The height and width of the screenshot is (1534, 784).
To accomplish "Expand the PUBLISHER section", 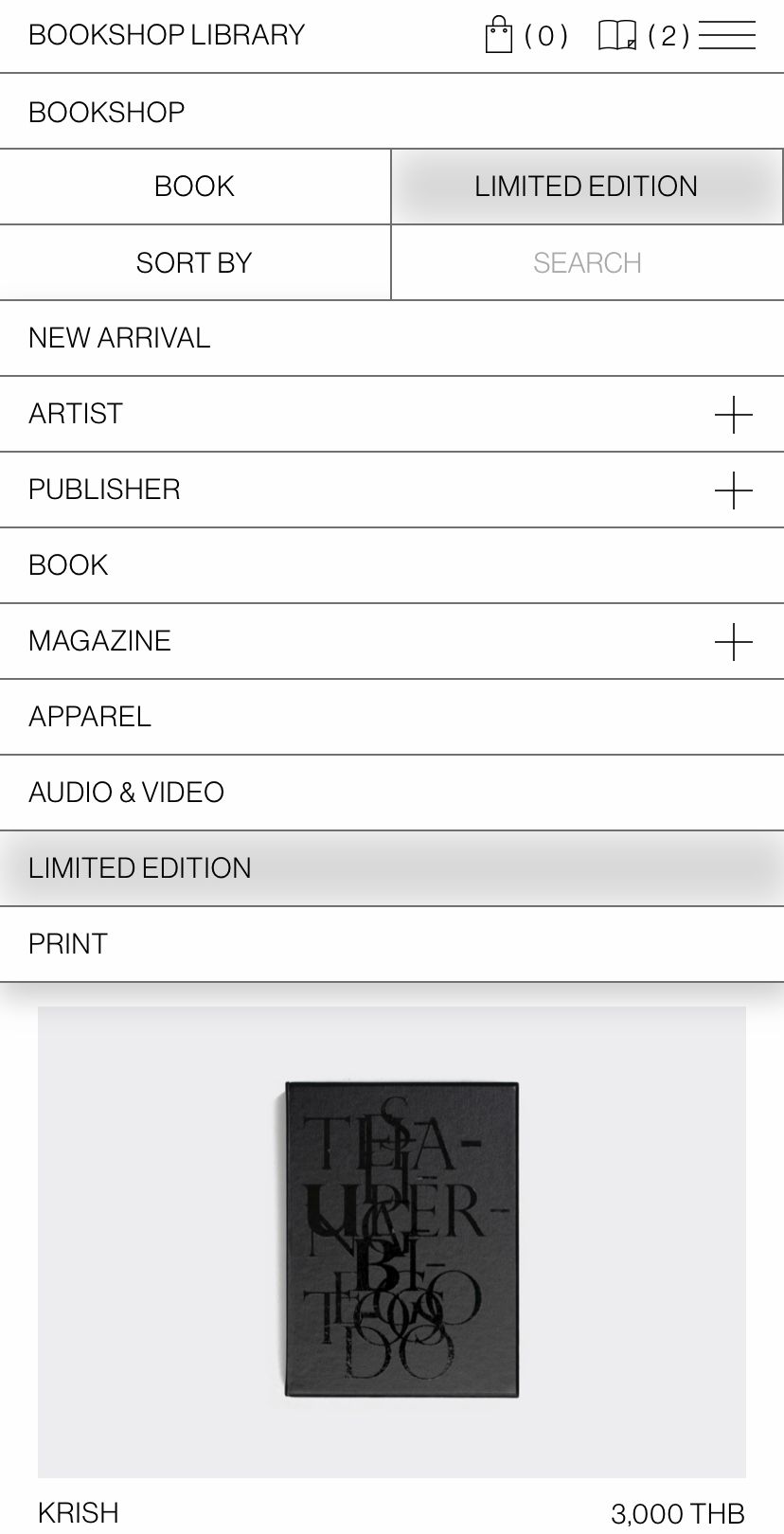I will tap(733, 491).
